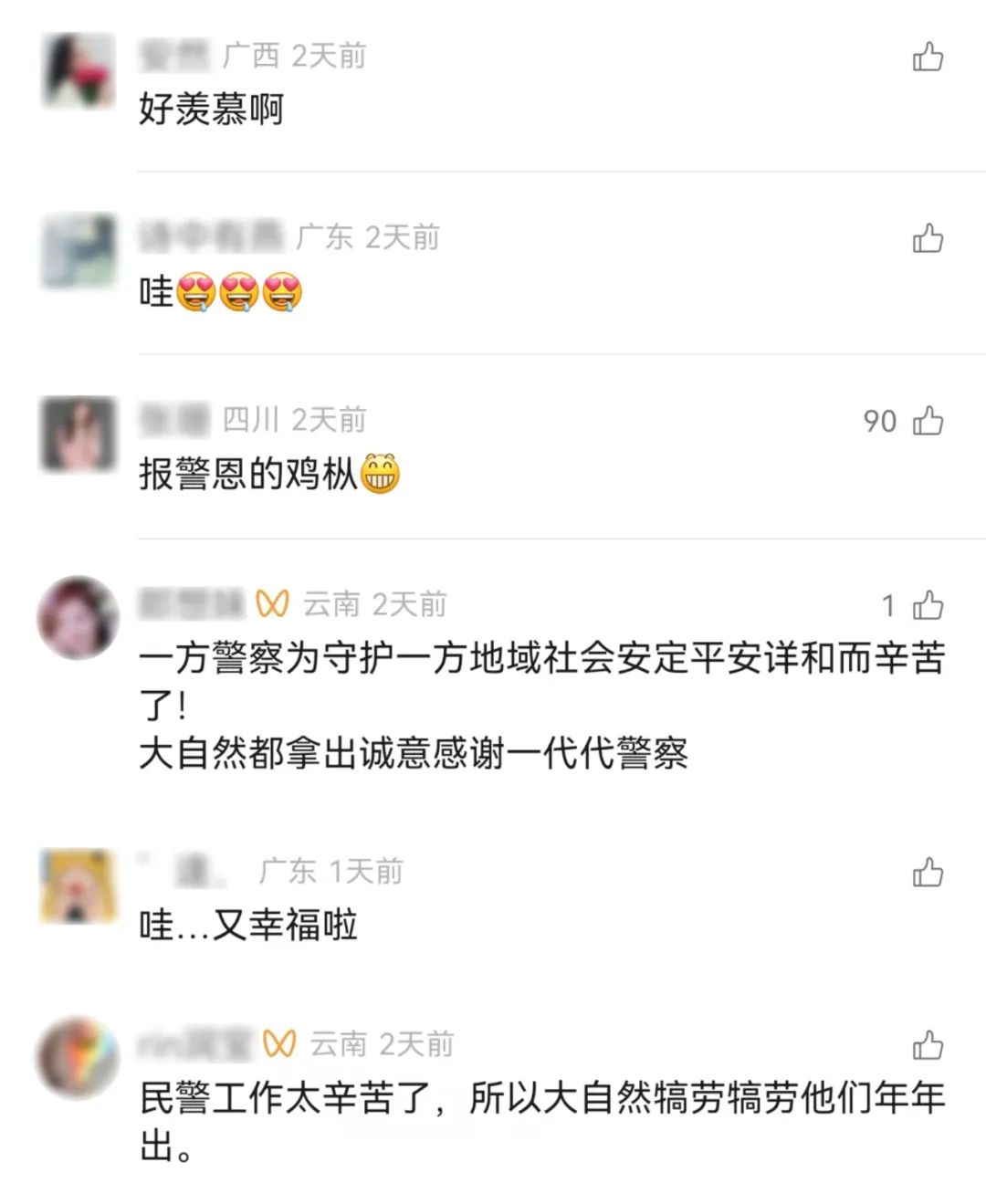
Task: Click the avatar of the 四川 commenter
Action: [x=78, y=434]
